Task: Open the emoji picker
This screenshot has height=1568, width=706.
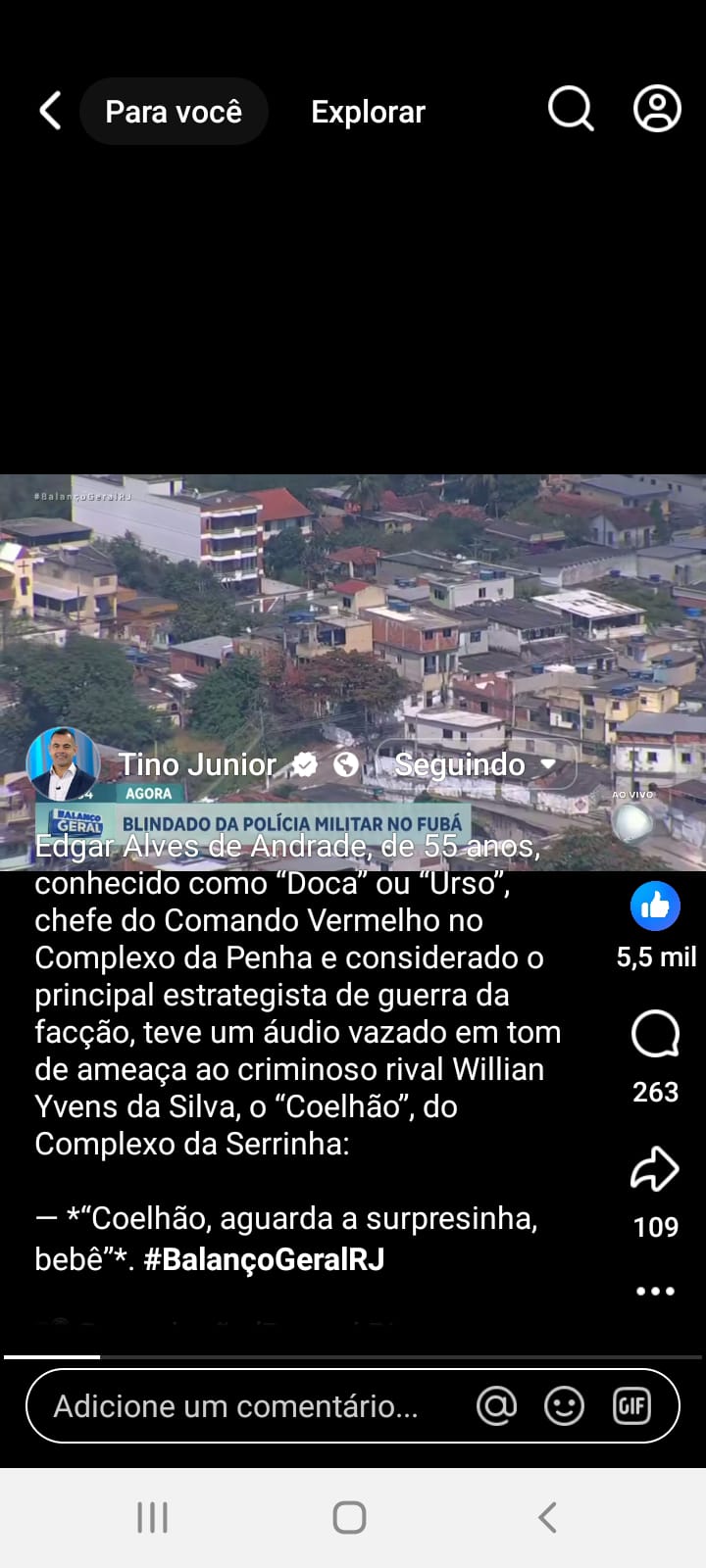Action: click(x=564, y=1406)
